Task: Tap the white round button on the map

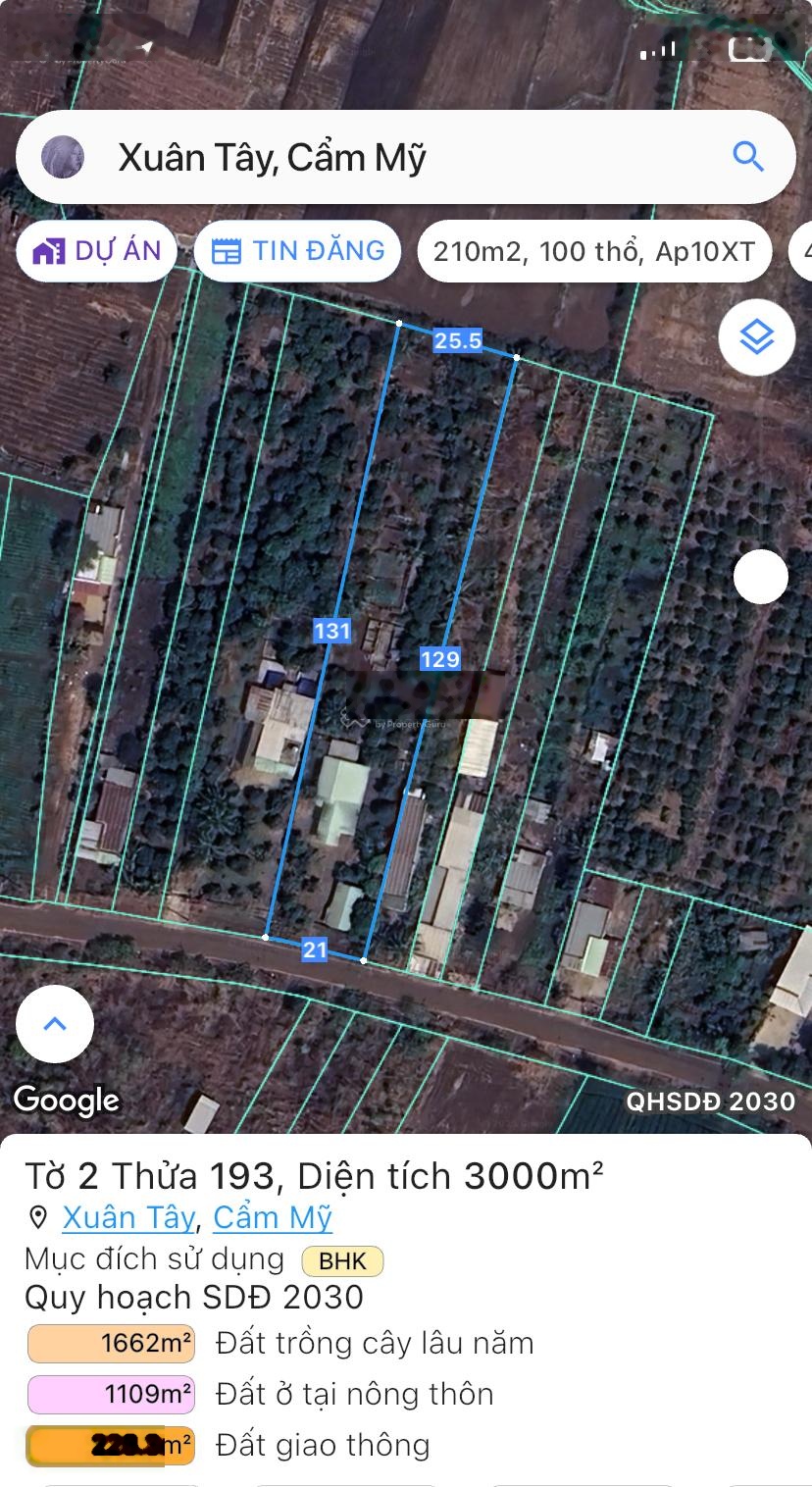Action: [761, 577]
